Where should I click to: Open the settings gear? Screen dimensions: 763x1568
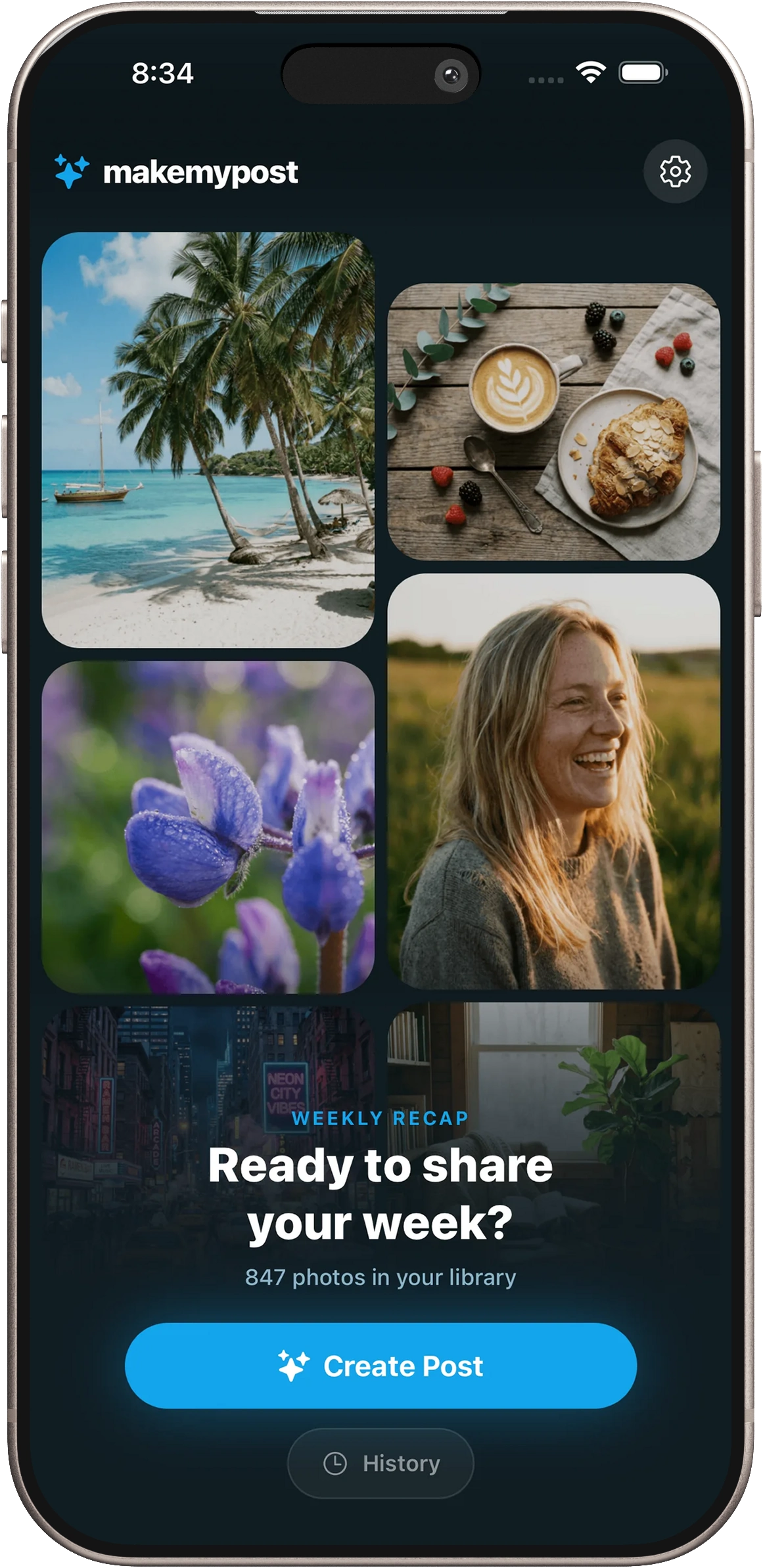coord(675,171)
